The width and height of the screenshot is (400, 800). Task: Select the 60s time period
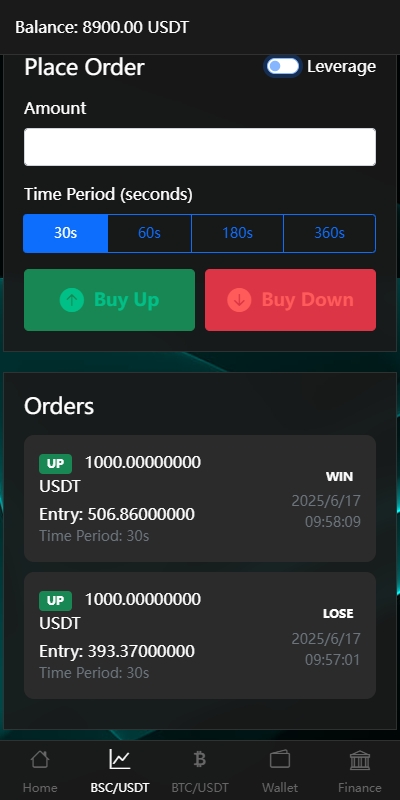[x=149, y=233]
